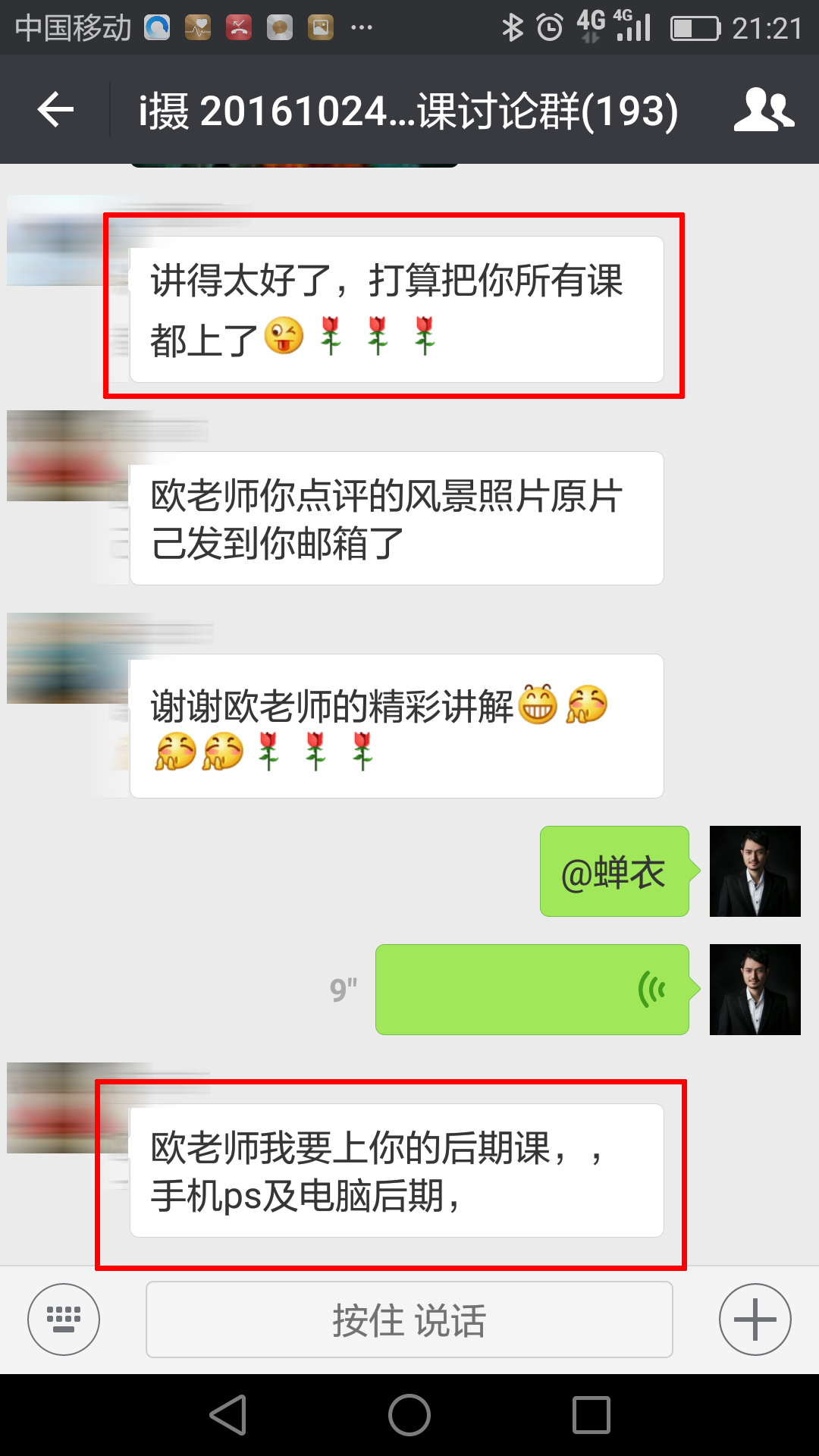
Task: Play the 9-second voice message
Action: pos(532,990)
